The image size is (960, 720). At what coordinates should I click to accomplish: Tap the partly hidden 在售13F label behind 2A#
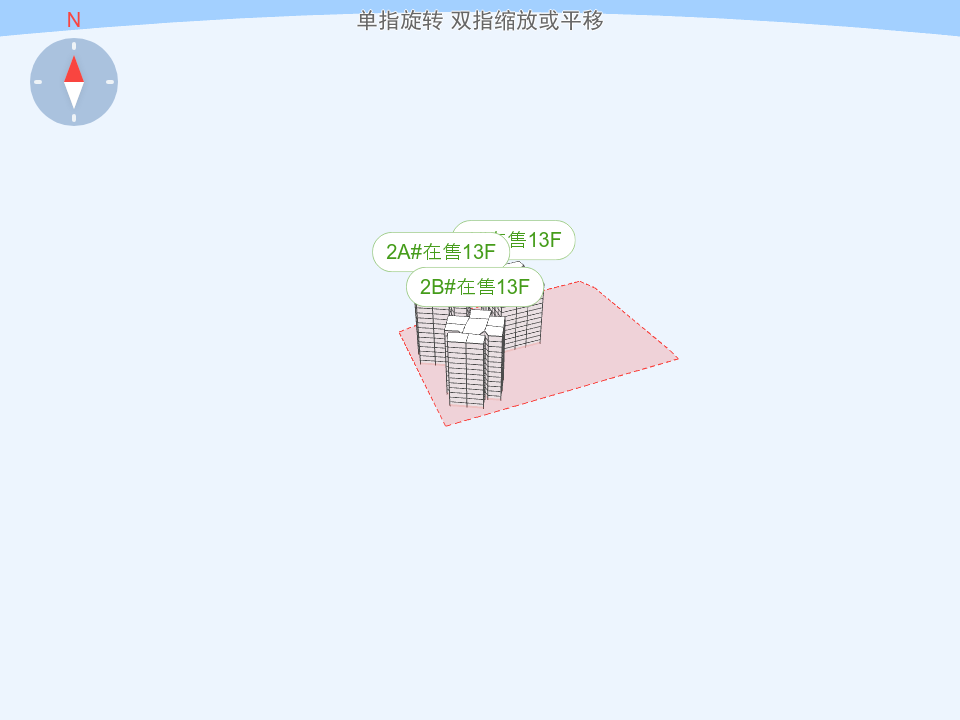(x=545, y=239)
